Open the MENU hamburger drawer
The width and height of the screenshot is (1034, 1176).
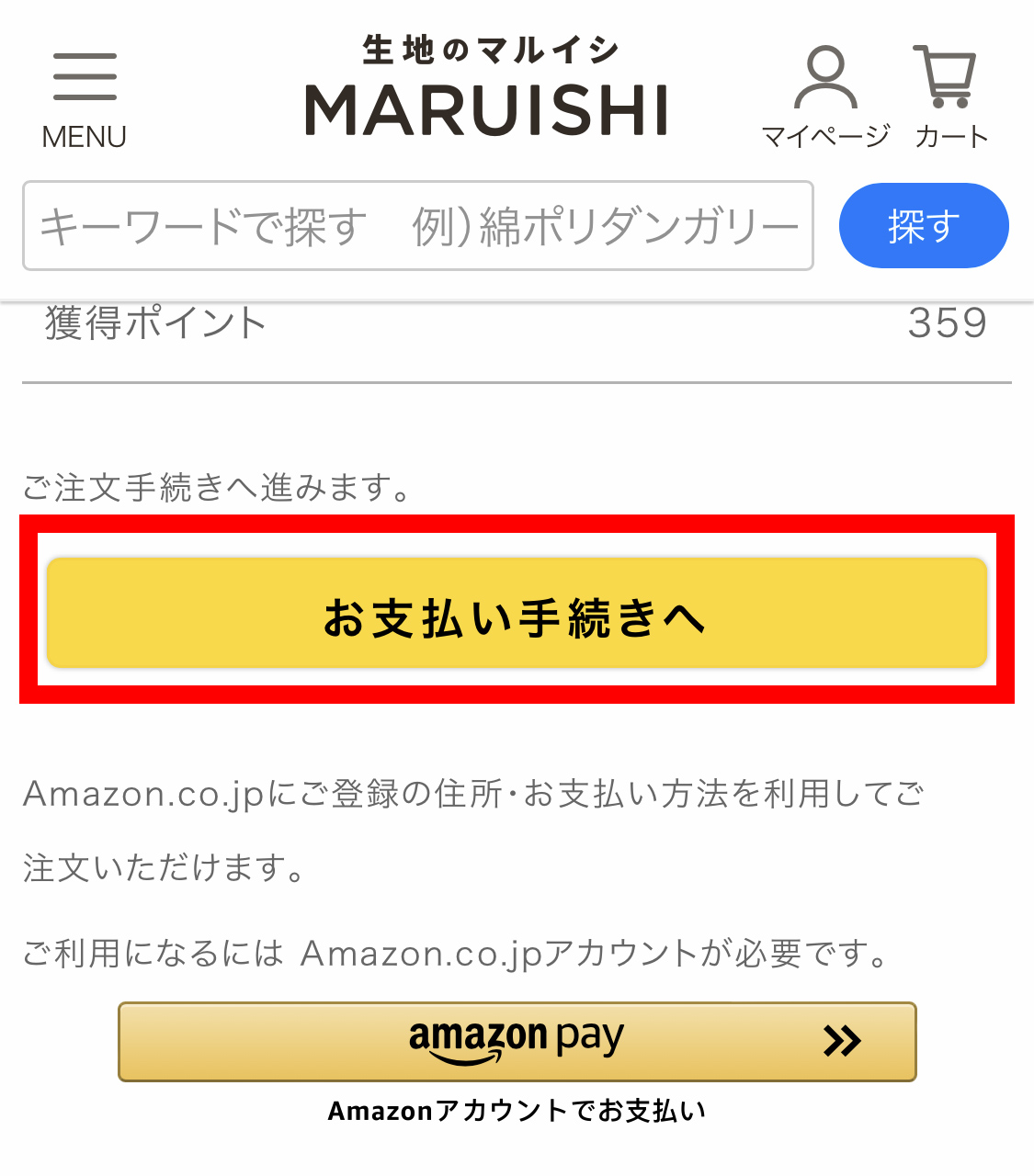(84, 97)
